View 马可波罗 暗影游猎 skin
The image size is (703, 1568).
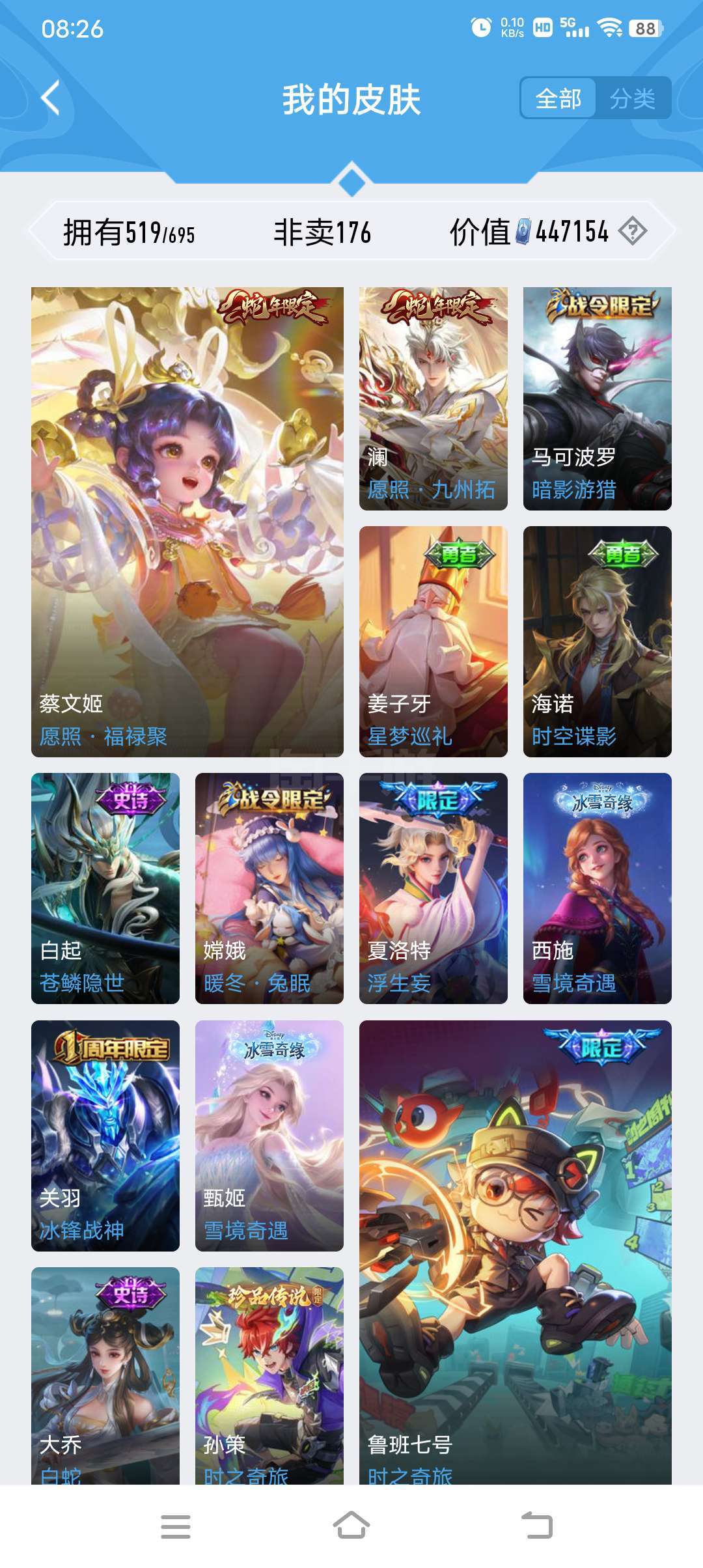click(x=597, y=399)
